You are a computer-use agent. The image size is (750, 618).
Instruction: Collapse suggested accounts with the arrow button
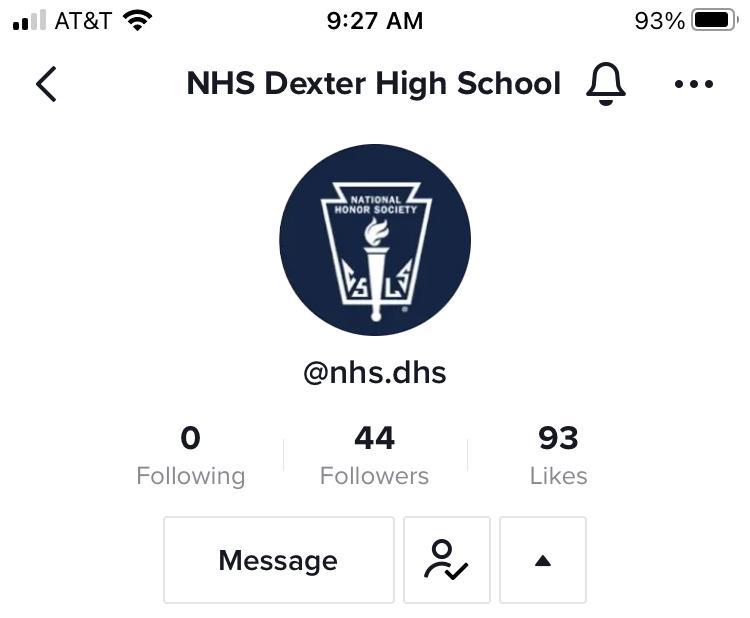tap(542, 560)
